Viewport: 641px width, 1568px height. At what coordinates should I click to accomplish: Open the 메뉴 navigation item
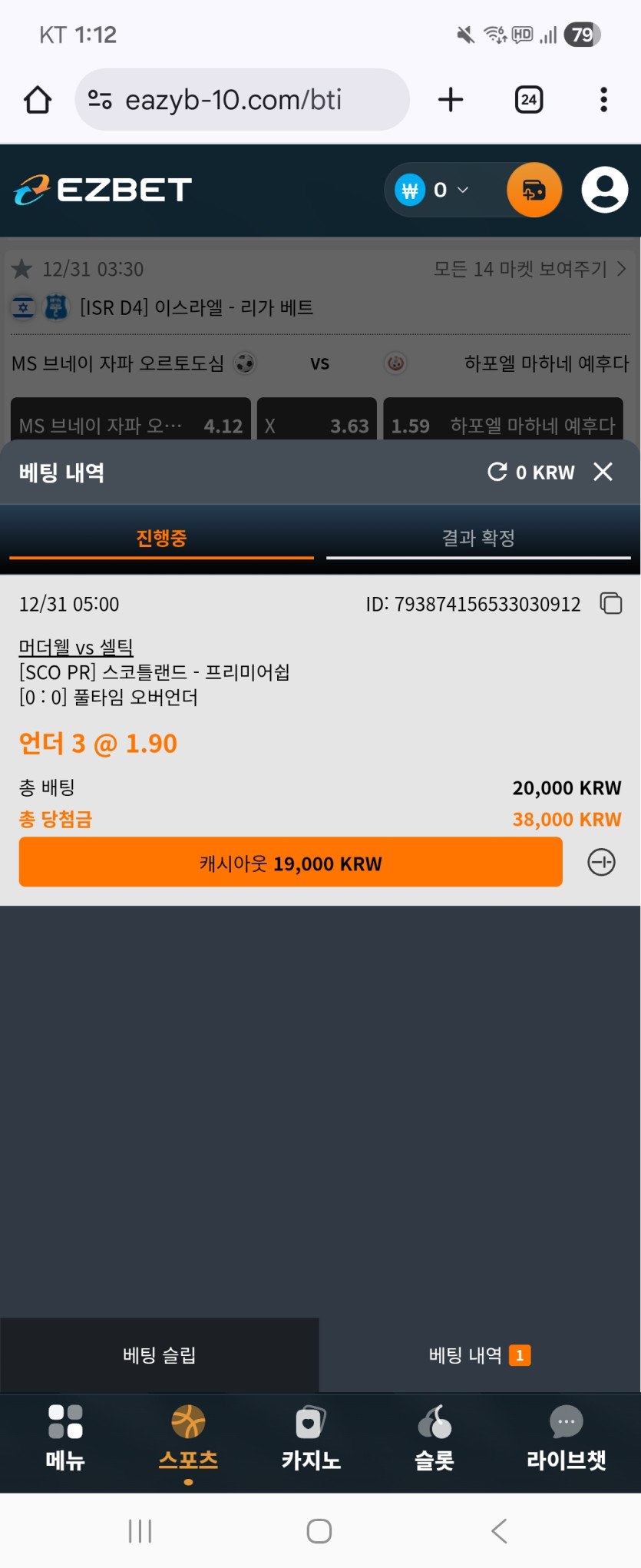tap(65, 1437)
